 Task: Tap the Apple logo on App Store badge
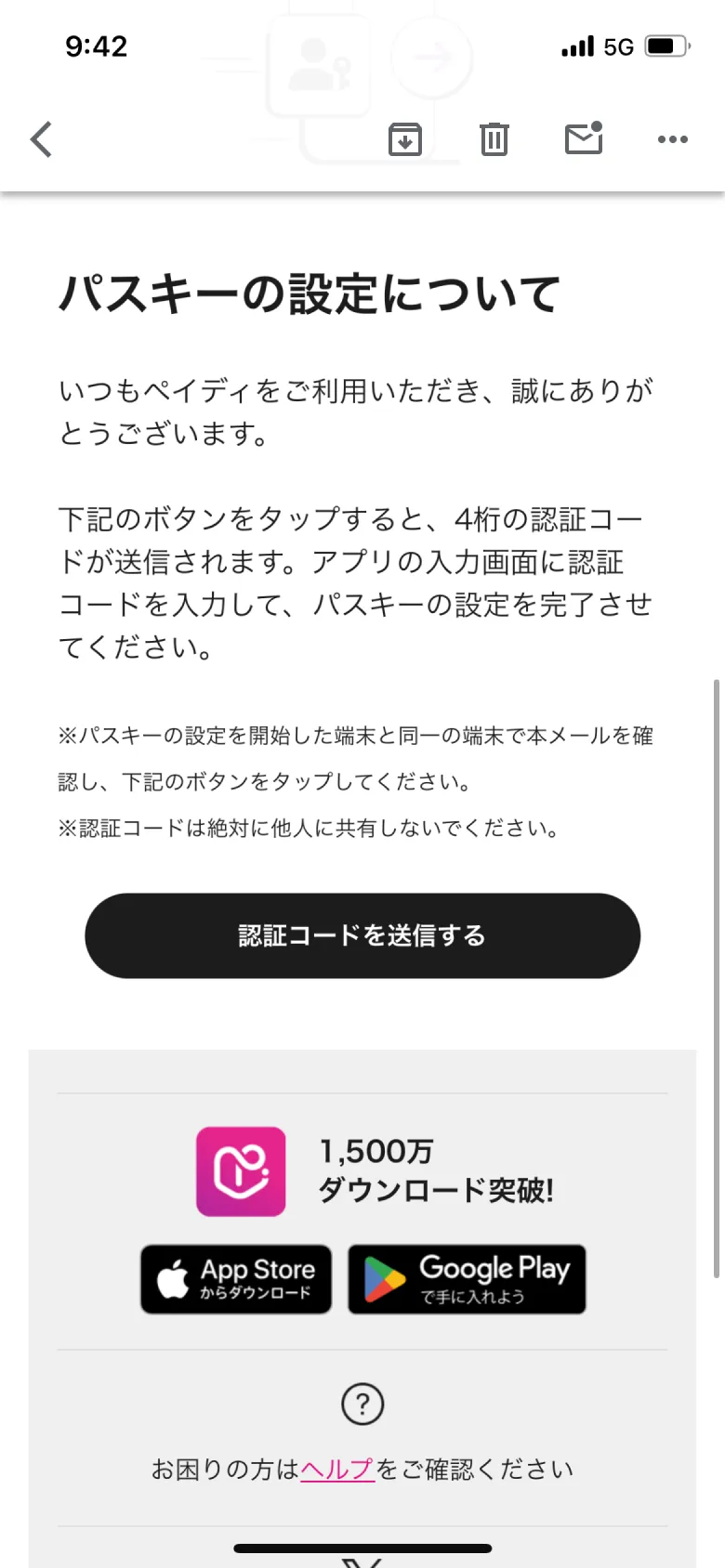click(173, 1279)
